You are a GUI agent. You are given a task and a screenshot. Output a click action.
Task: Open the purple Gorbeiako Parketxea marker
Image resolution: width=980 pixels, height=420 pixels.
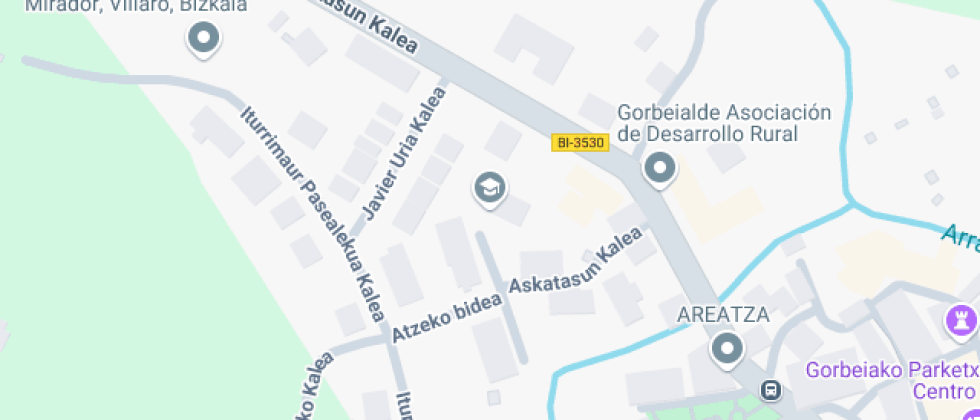coord(960,321)
